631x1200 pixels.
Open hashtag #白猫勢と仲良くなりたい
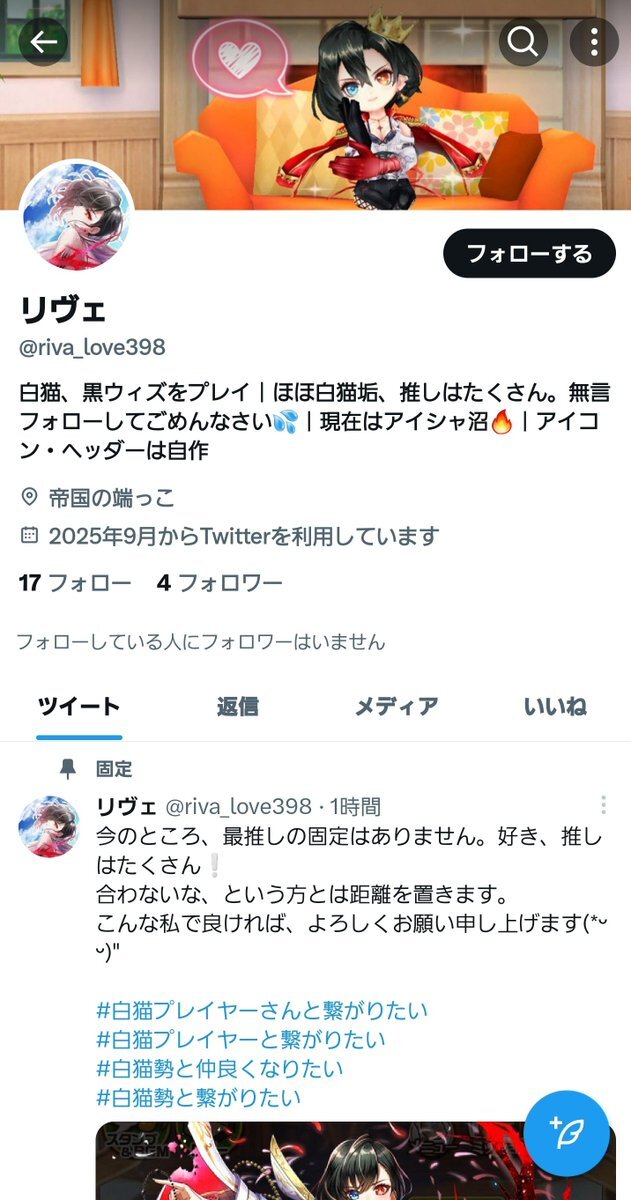point(220,1069)
